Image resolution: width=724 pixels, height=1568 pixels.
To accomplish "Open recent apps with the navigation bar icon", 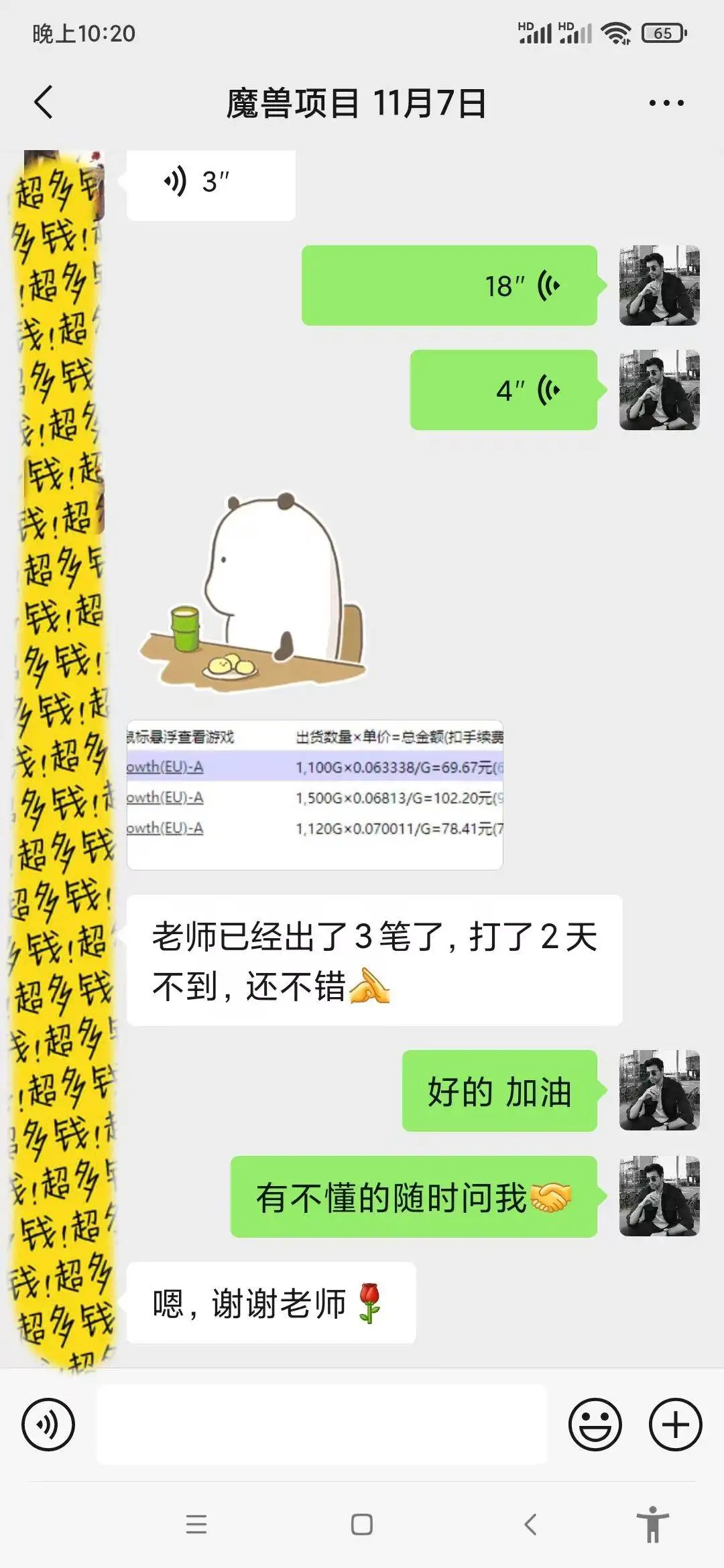I will [196, 1522].
